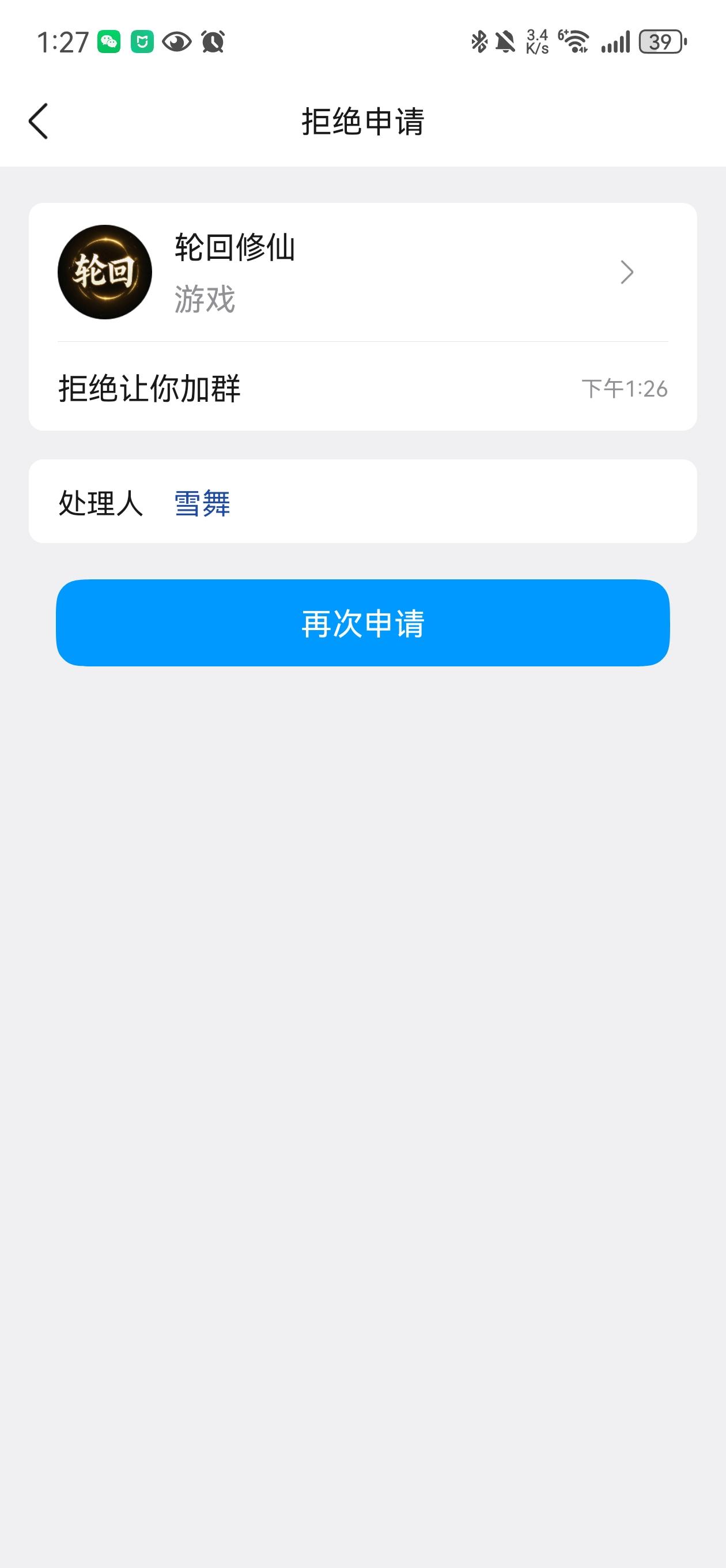Tap the signal strength bars icon
The width and height of the screenshot is (726, 1568).
(617, 42)
